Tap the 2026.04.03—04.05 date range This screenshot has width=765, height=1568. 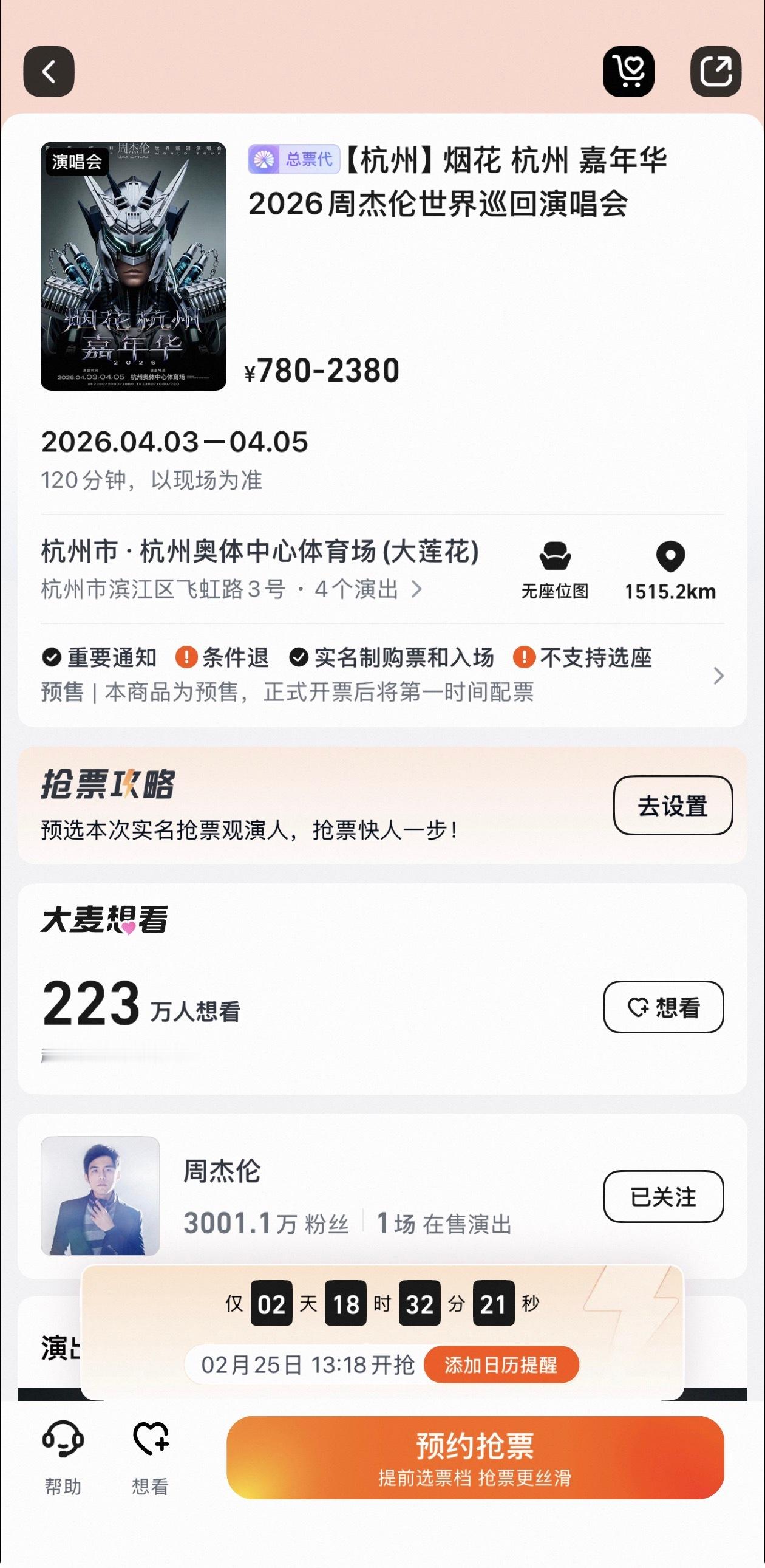(176, 443)
